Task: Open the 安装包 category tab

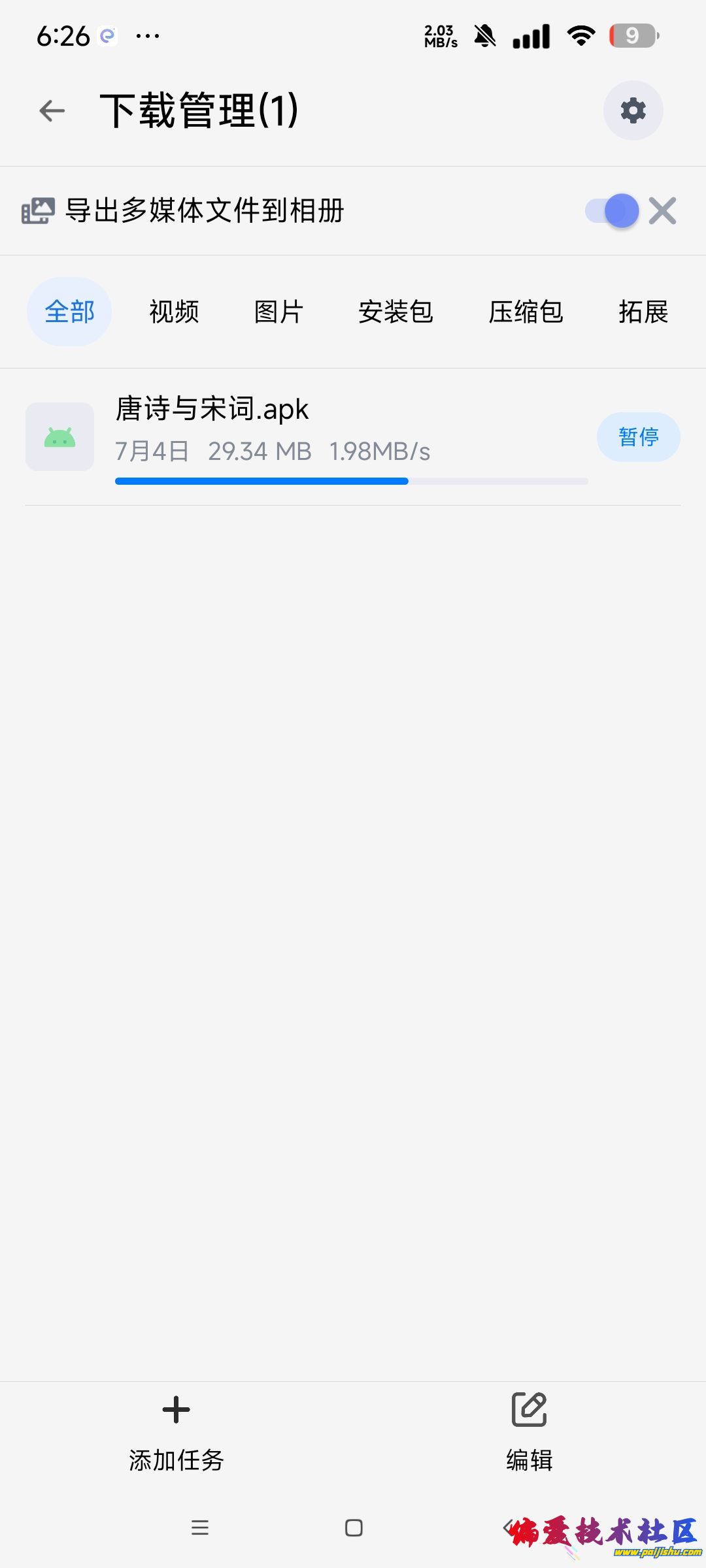Action: (x=396, y=312)
